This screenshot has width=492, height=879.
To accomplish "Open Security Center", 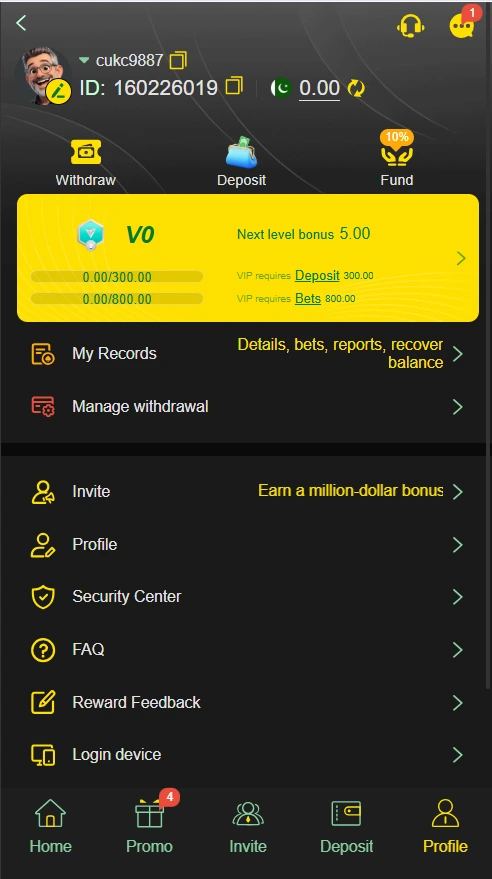I will coord(247,596).
